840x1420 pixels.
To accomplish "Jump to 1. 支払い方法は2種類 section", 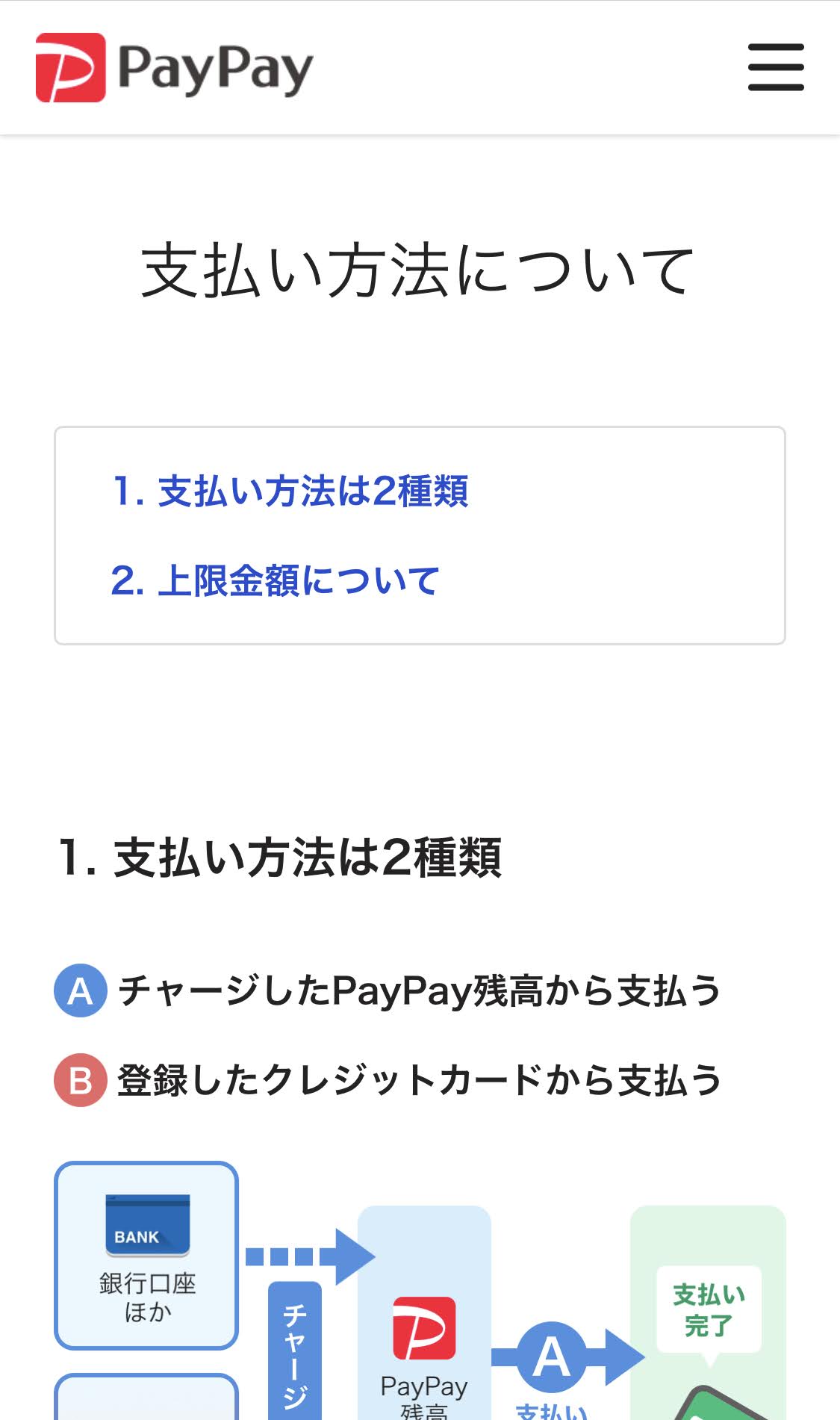I will [290, 491].
